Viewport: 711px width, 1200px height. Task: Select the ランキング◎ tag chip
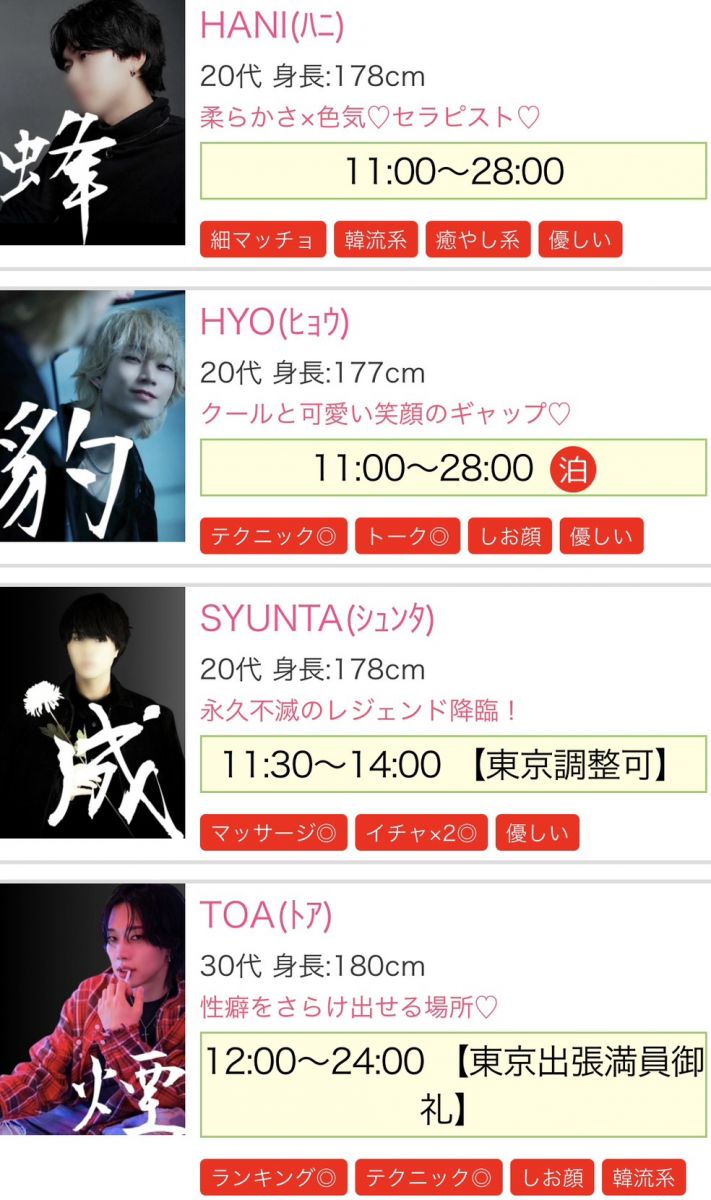273,1177
